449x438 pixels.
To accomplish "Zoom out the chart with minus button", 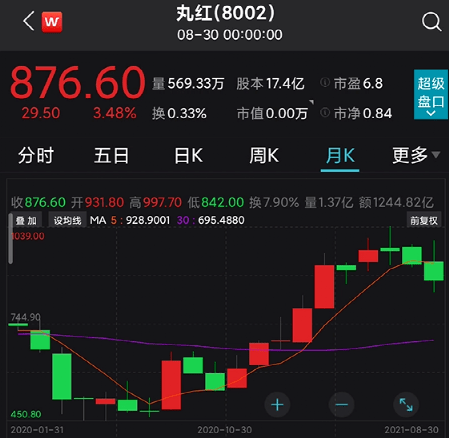I will [341, 405].
